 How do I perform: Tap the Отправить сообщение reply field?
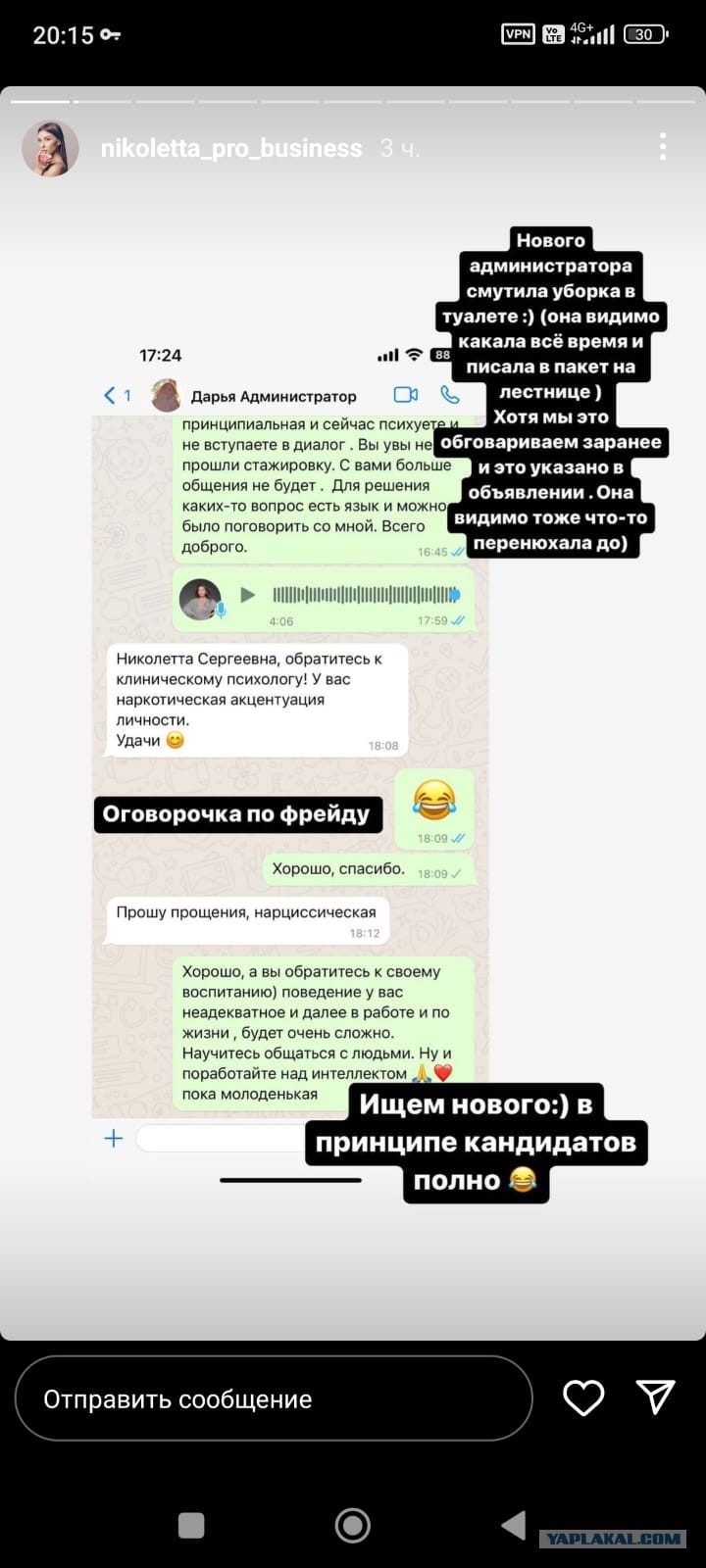click(274, 1398)
